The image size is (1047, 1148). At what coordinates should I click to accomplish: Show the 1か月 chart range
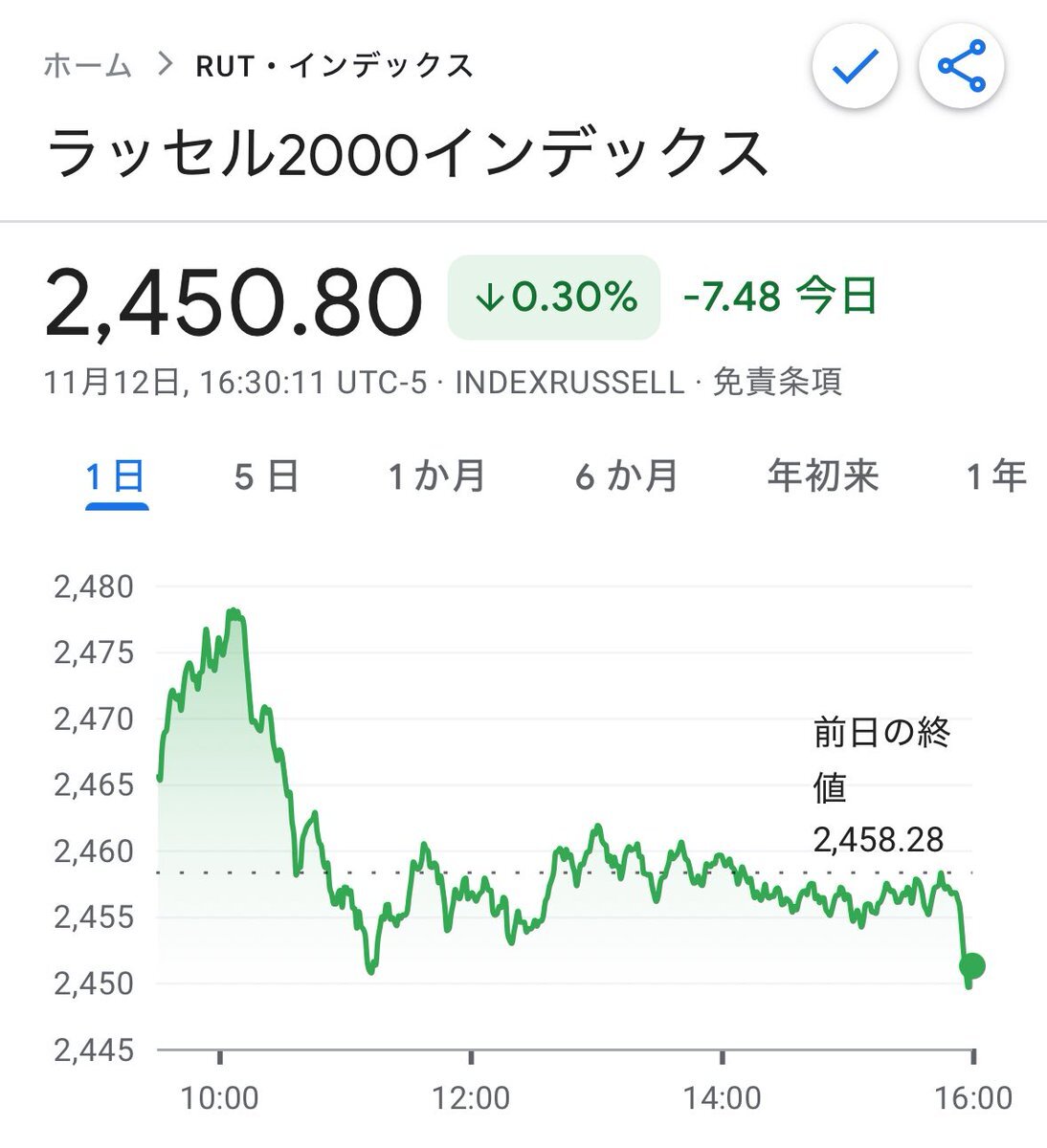436,475
